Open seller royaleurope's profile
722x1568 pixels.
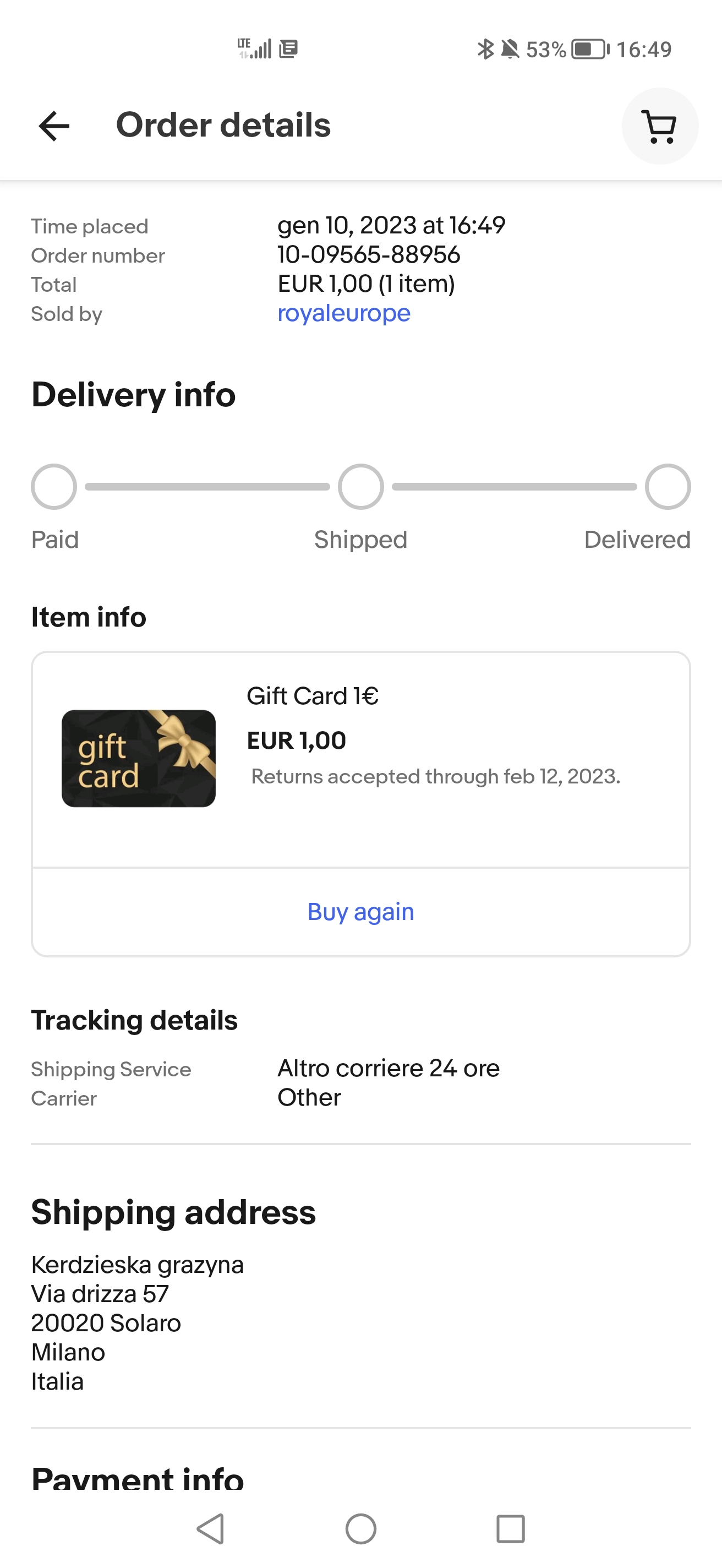343,313
